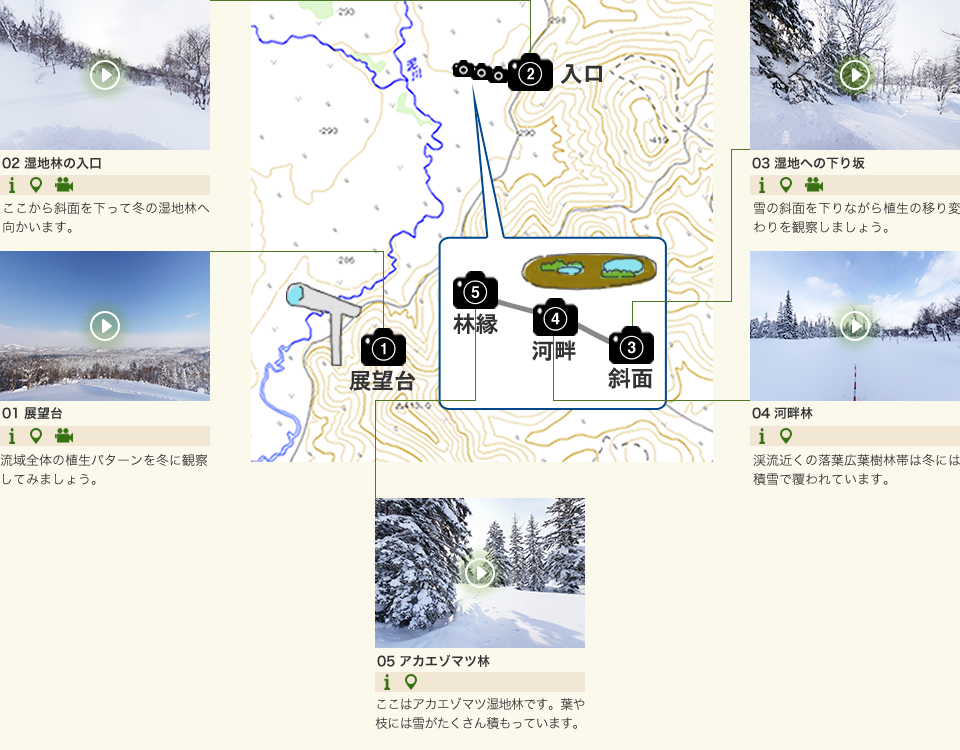This screenshot has width=960, height=750.
Task: Tap location pin under 02 湿地林の入口
Action: (36, 185)
